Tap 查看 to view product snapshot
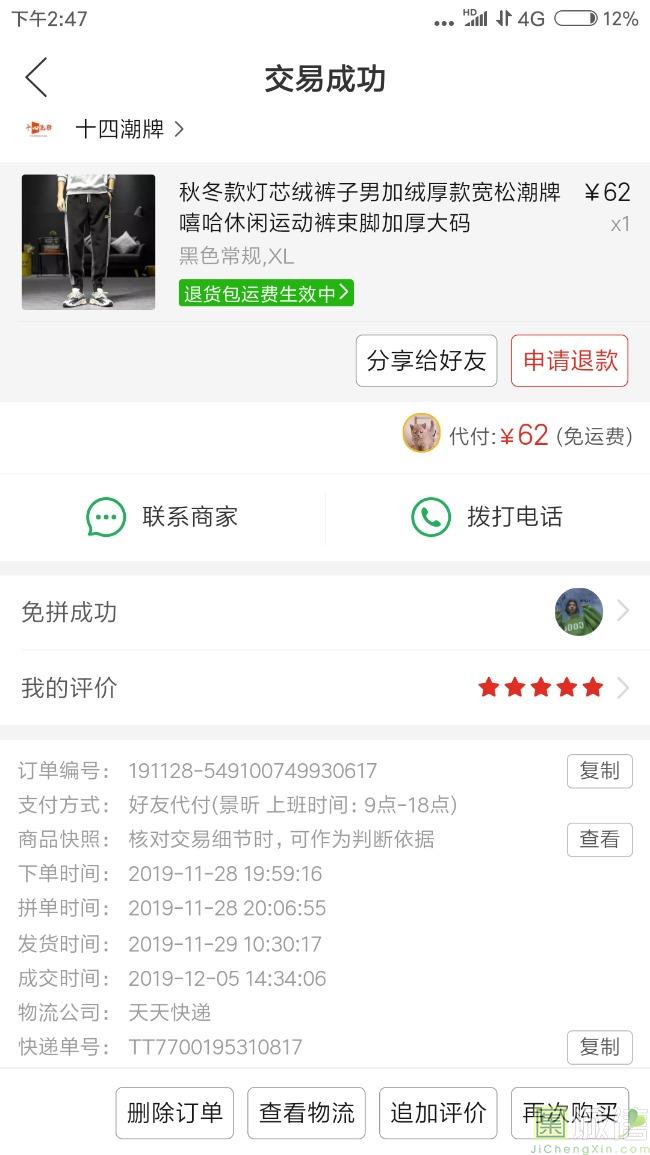 pyautogui.click(x=600, y=840)
